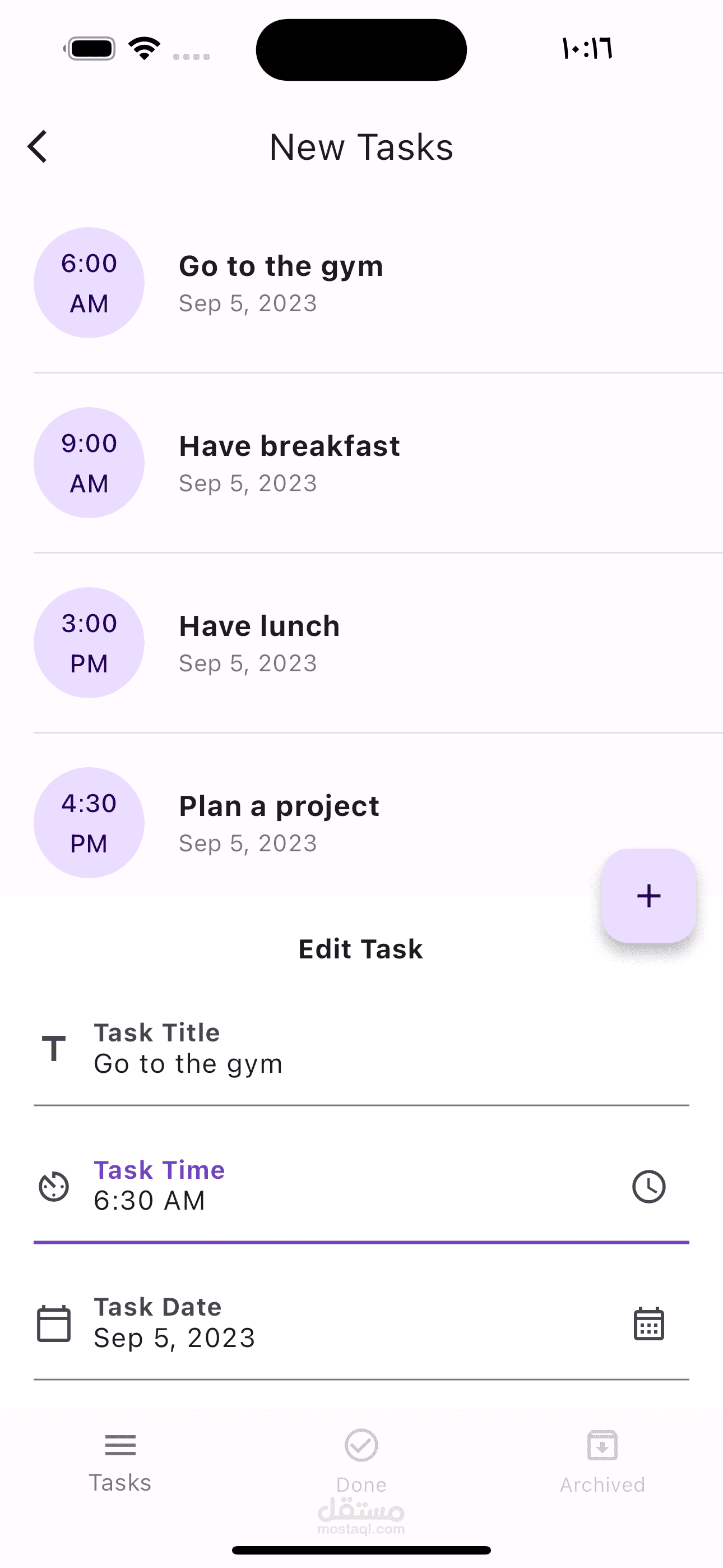Open the Go to the gym task
Image resolution: width=723 pixels, height=1568 pixels.
361,283
